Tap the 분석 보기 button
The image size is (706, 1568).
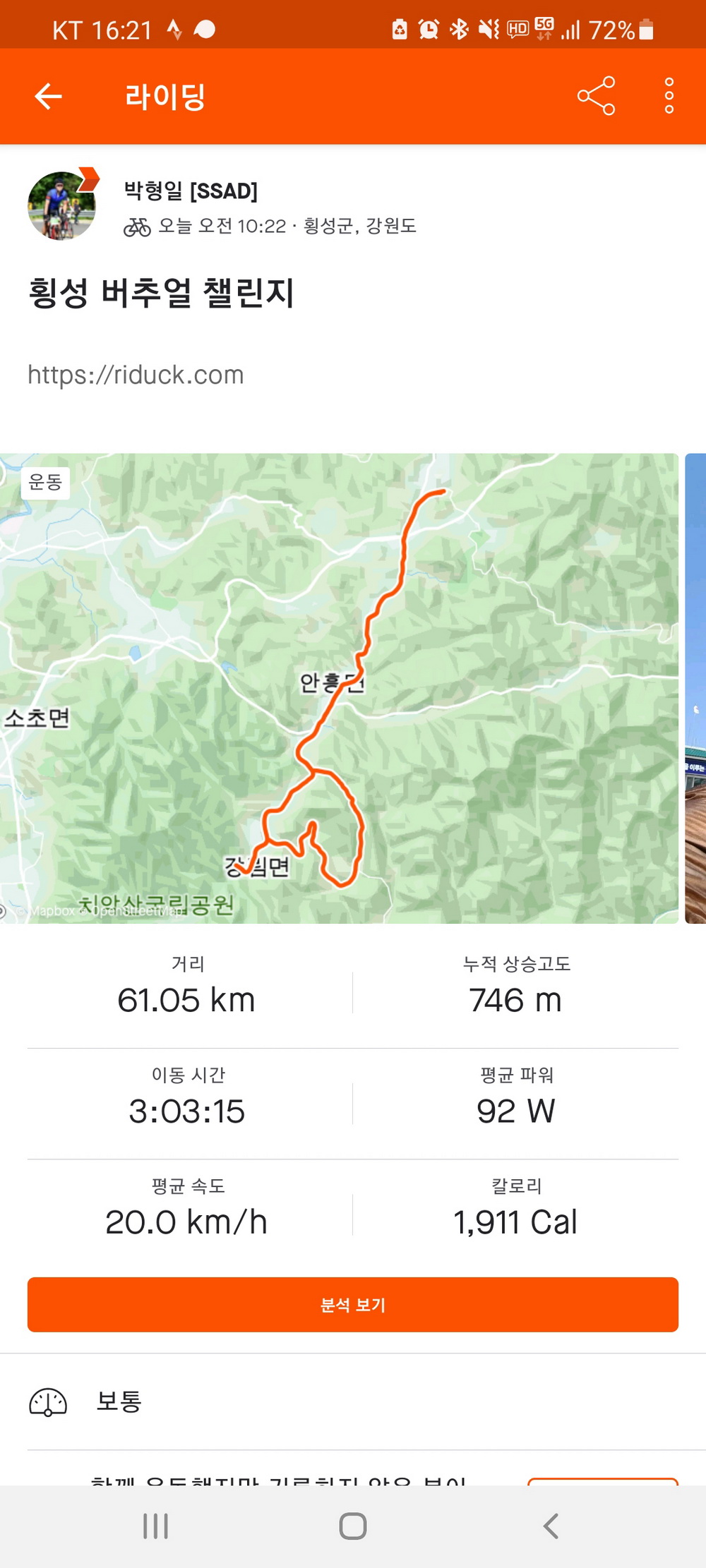click(x=353, y=1305)
